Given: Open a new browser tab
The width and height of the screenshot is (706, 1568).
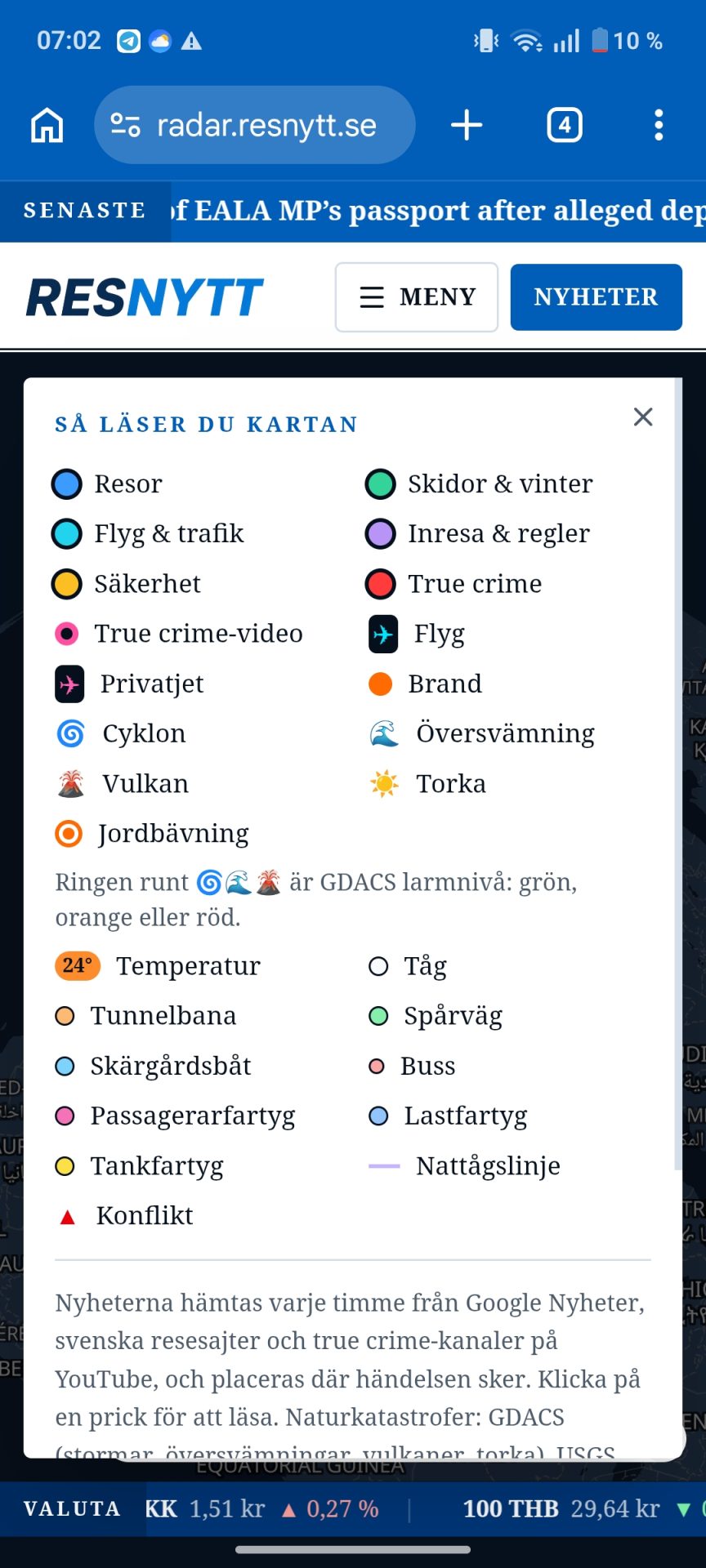Looking at the screenshot, I should (467, 126).
